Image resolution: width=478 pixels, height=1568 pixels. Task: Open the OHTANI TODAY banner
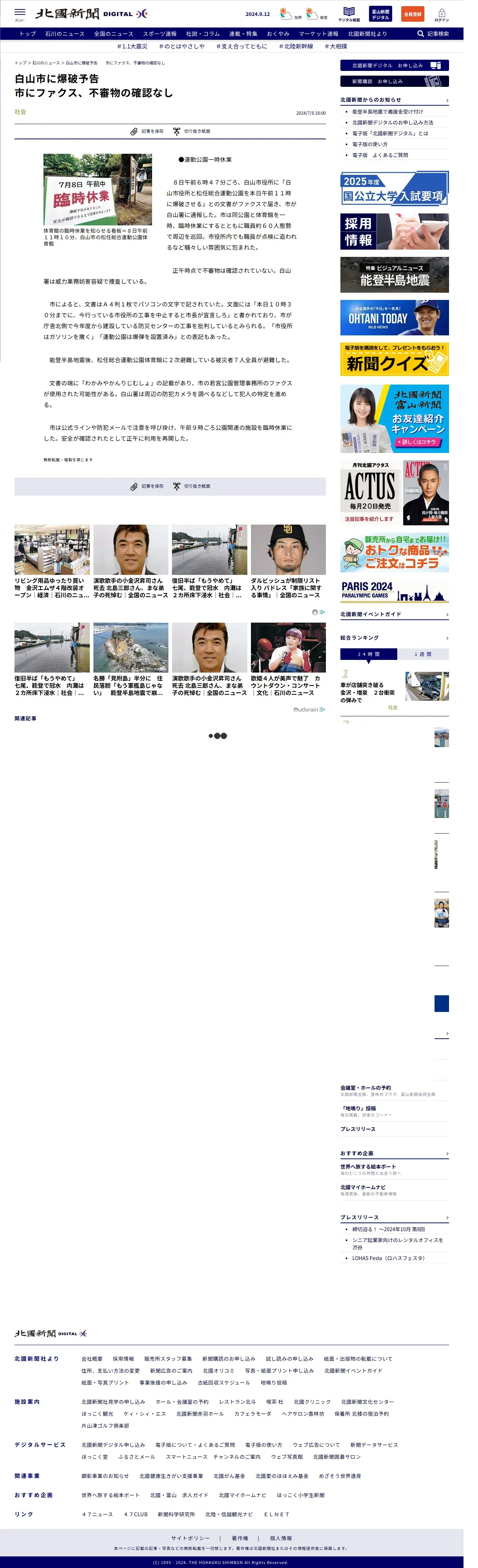[394, 318]
